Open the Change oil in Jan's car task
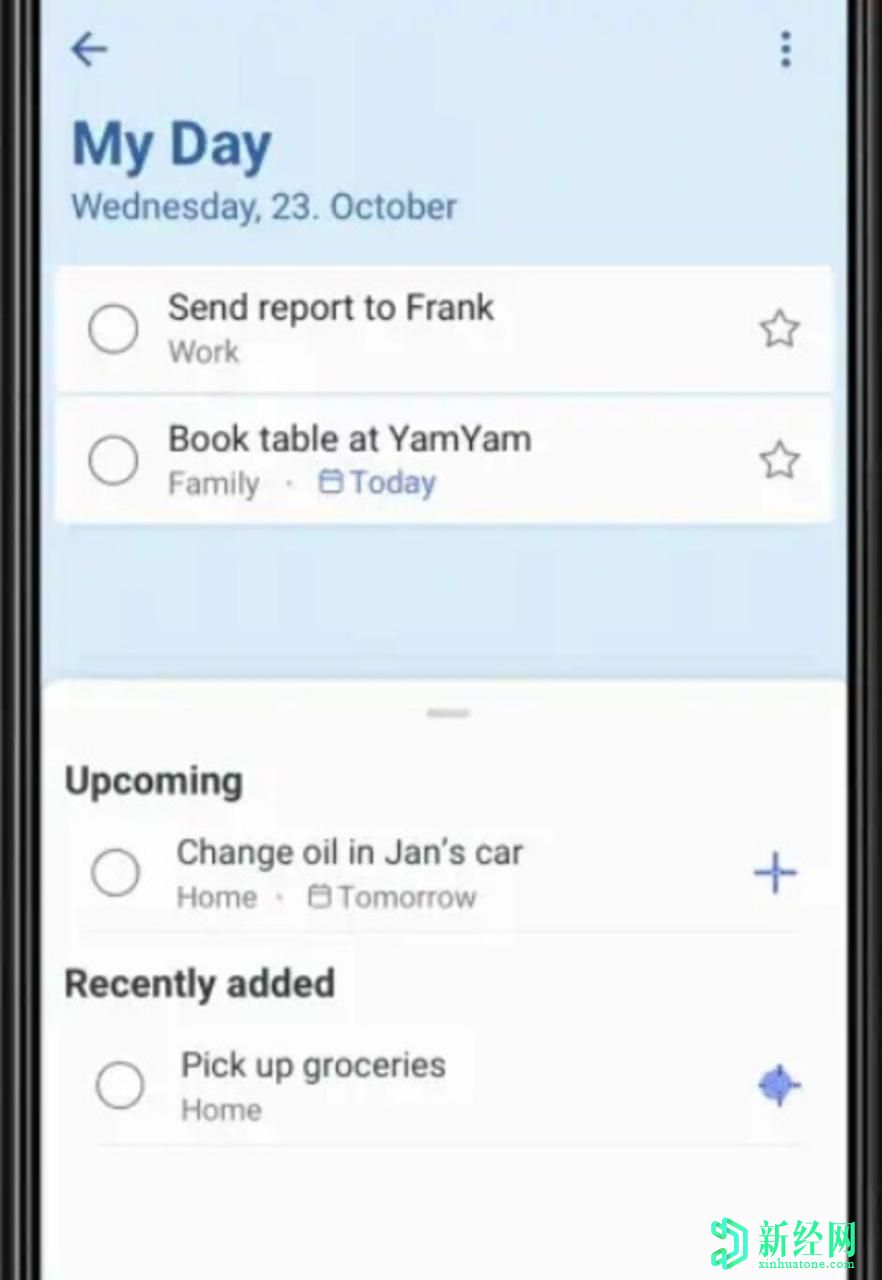 click(400, 872)
